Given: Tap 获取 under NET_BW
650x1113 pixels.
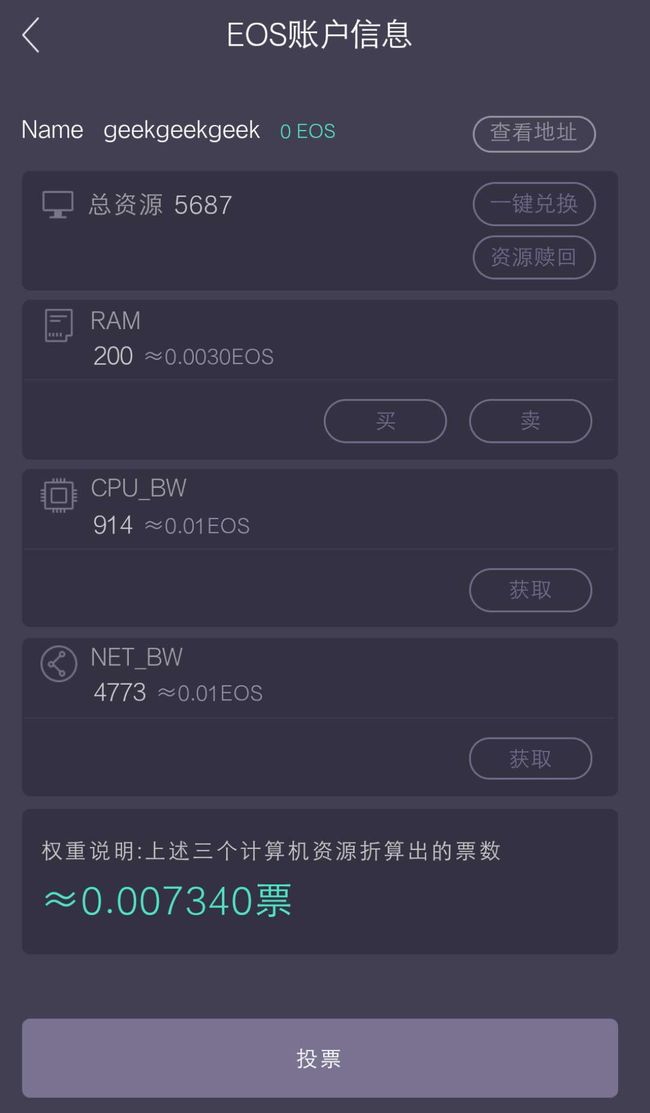Looking at the screenshot, I should coord(530,758).
